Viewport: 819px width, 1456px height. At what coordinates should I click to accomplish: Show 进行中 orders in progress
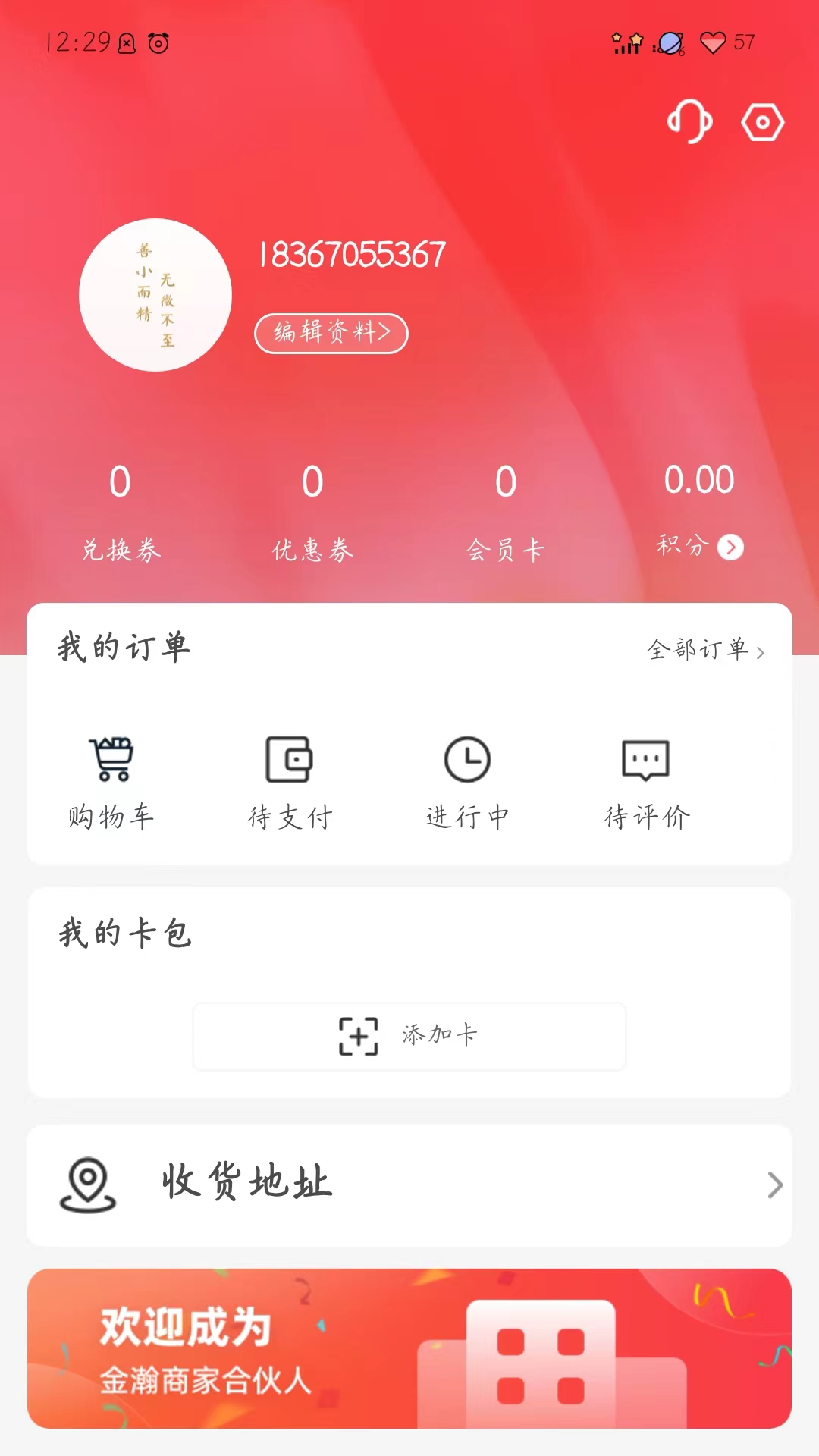(467, 781)
